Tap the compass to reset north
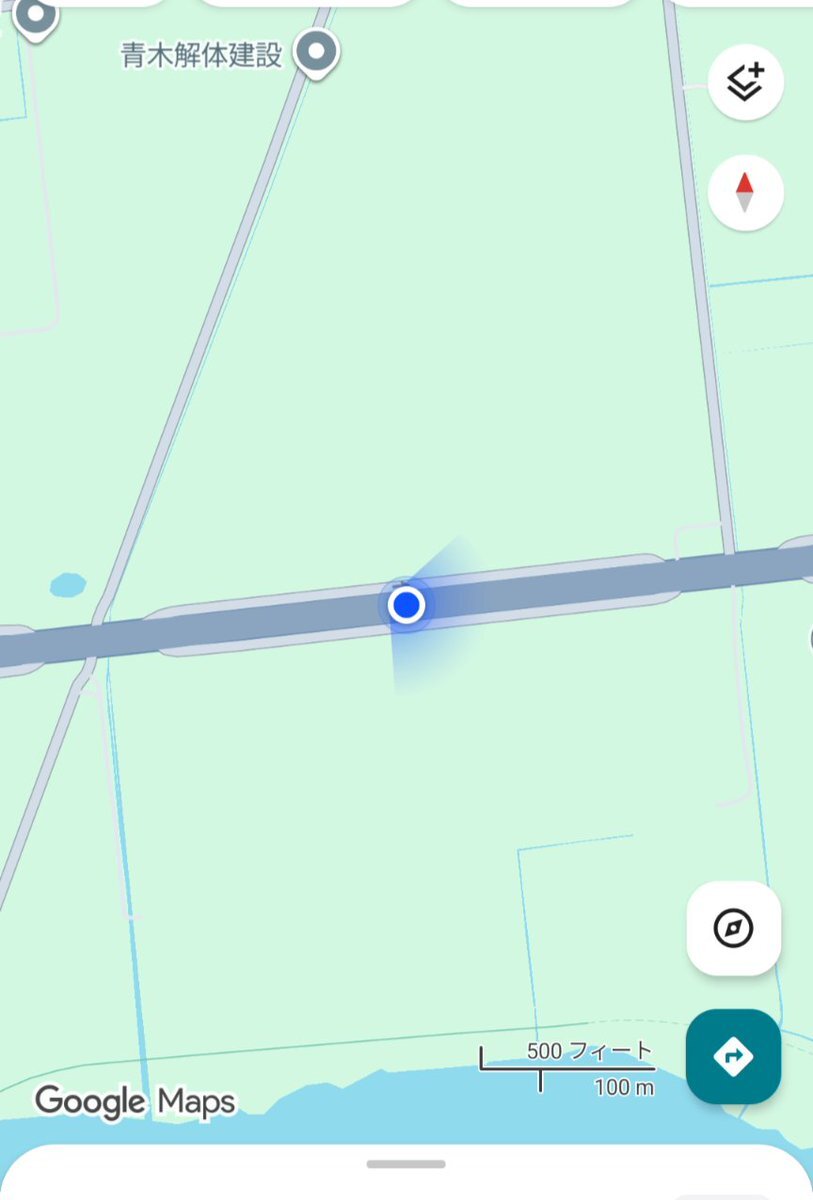Image resolution: width=813 pixels, height=1200 pixels. point(745,191)
